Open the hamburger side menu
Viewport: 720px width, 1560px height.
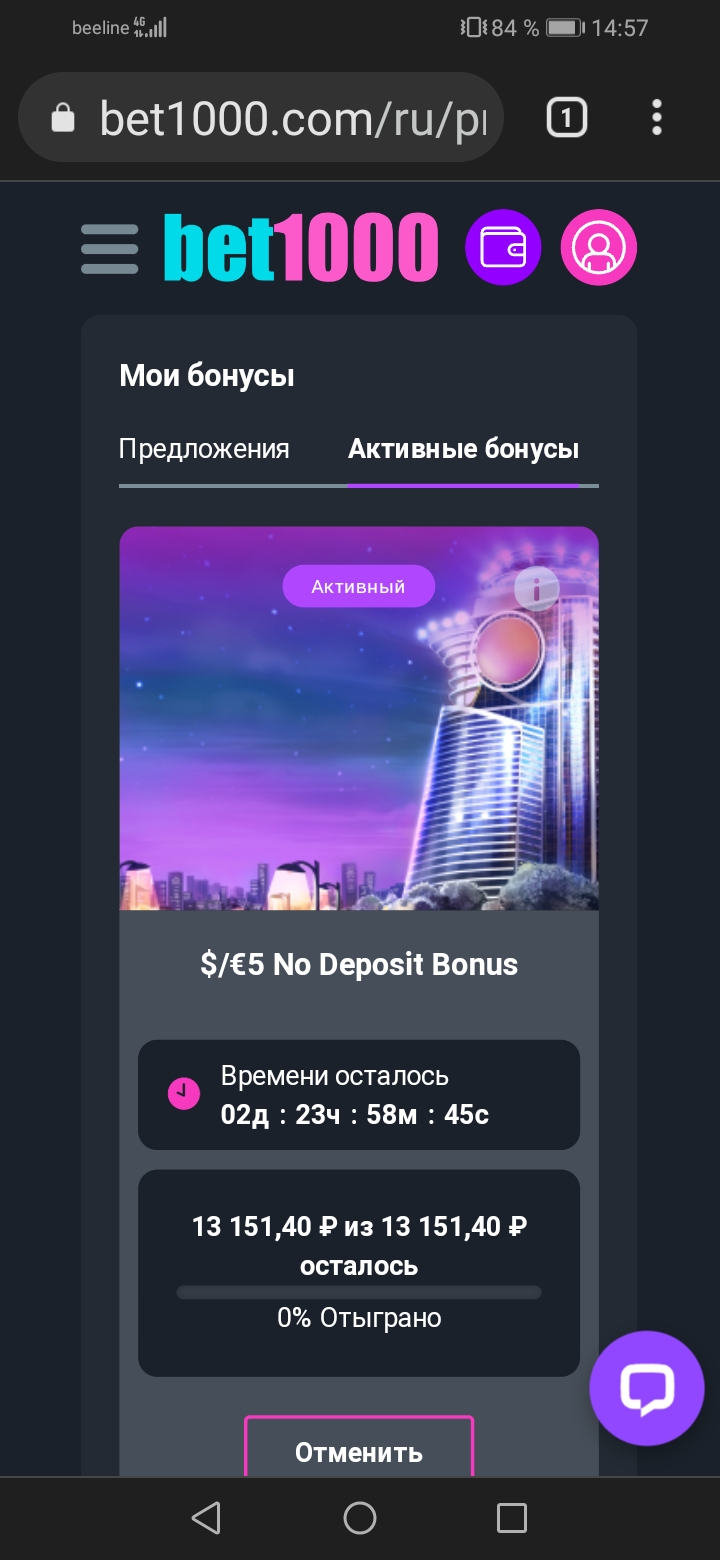[109, 248]
